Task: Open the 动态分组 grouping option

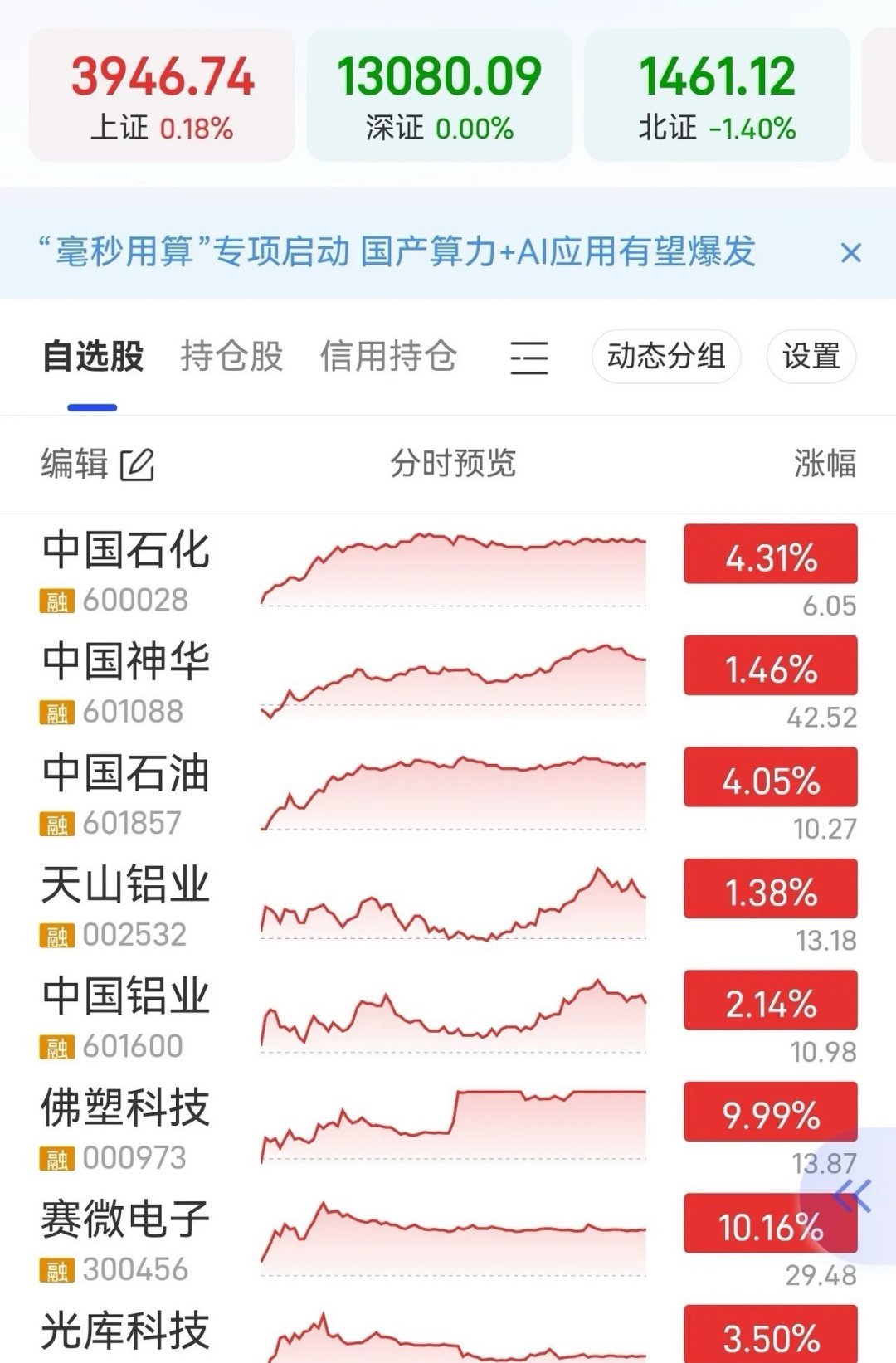Action: coord(666,355)
